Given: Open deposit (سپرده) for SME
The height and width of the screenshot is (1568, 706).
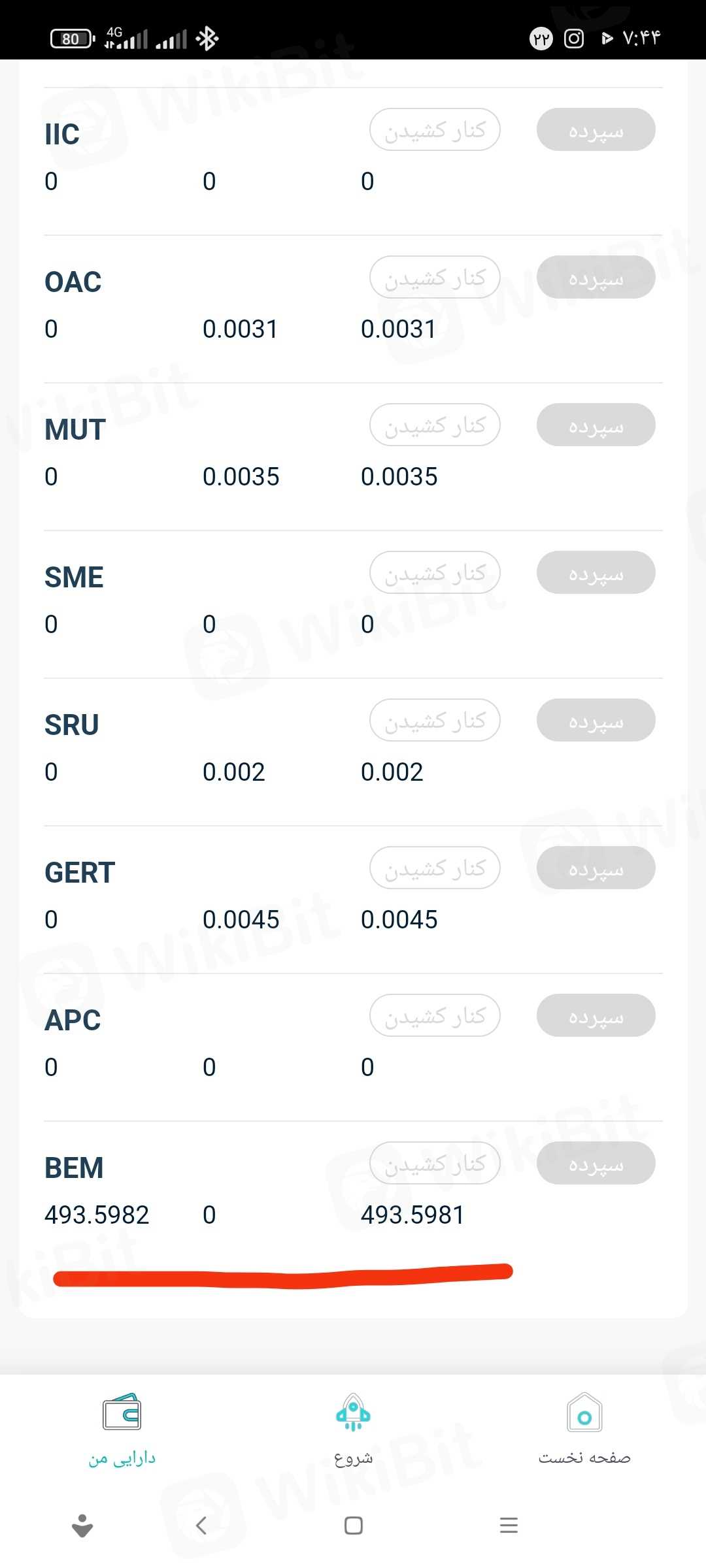Looking at the screenshot, I should (596, 572).
